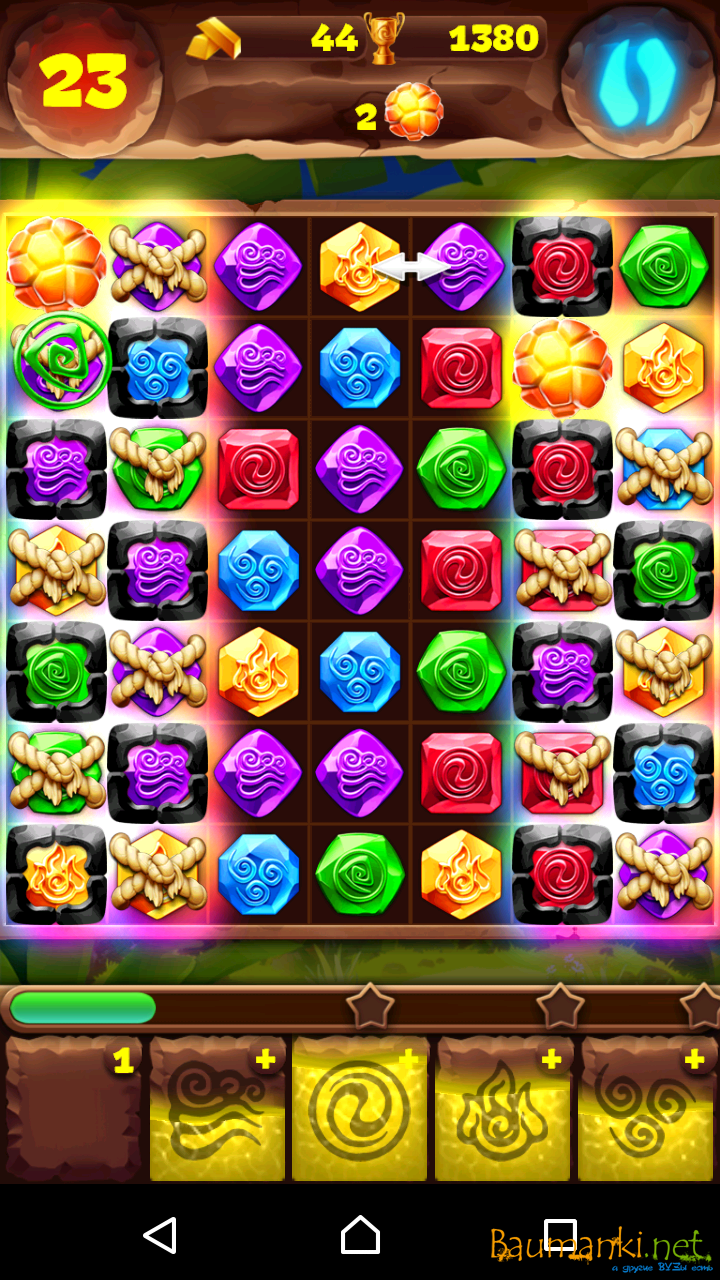The width and height of the screenshot is (720, 1280).
Task: Go to the home screen
Action: [360, 1235]
